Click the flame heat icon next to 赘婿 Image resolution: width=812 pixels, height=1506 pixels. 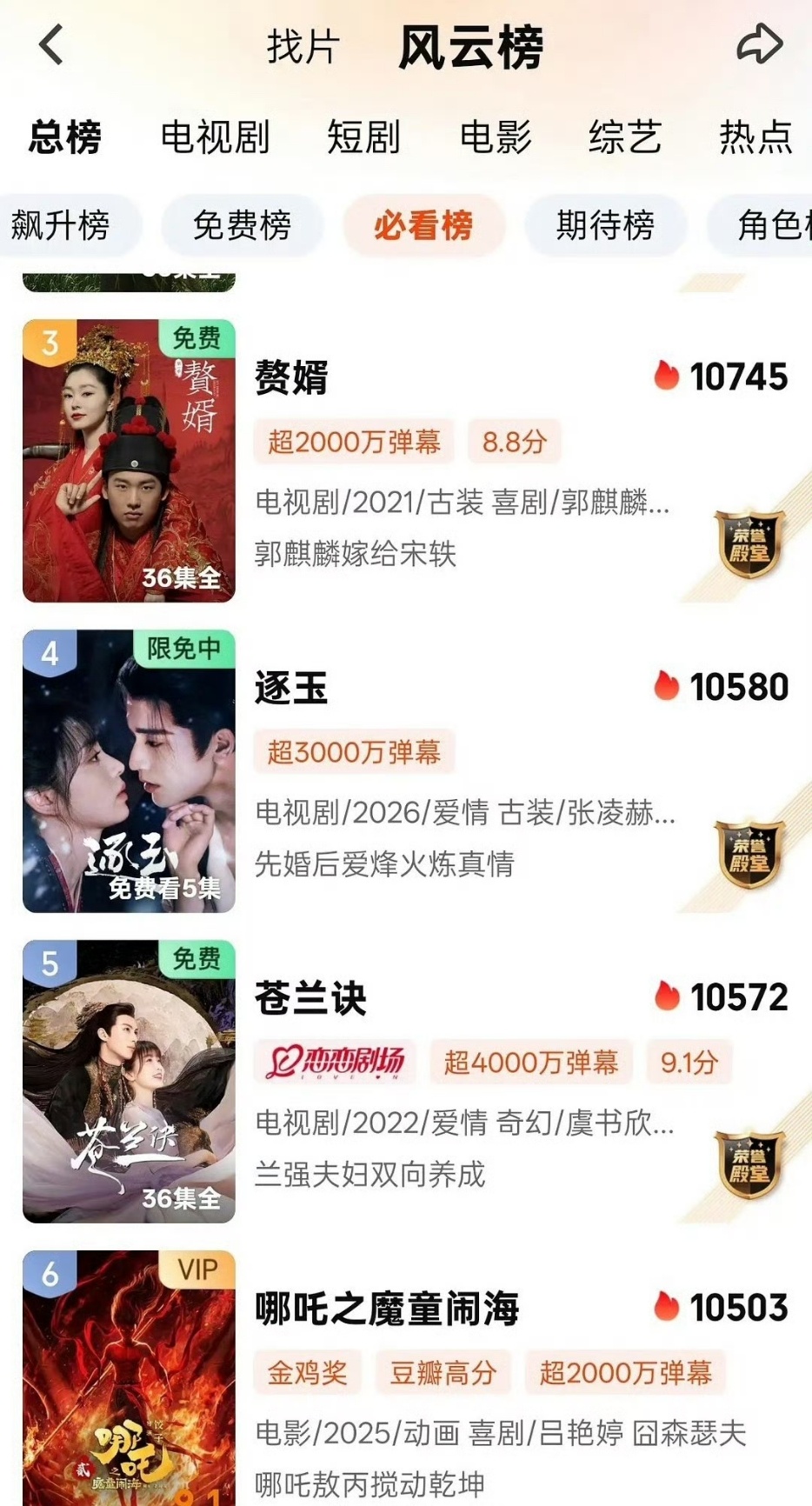pyautogui.click(x=666, y=377)
